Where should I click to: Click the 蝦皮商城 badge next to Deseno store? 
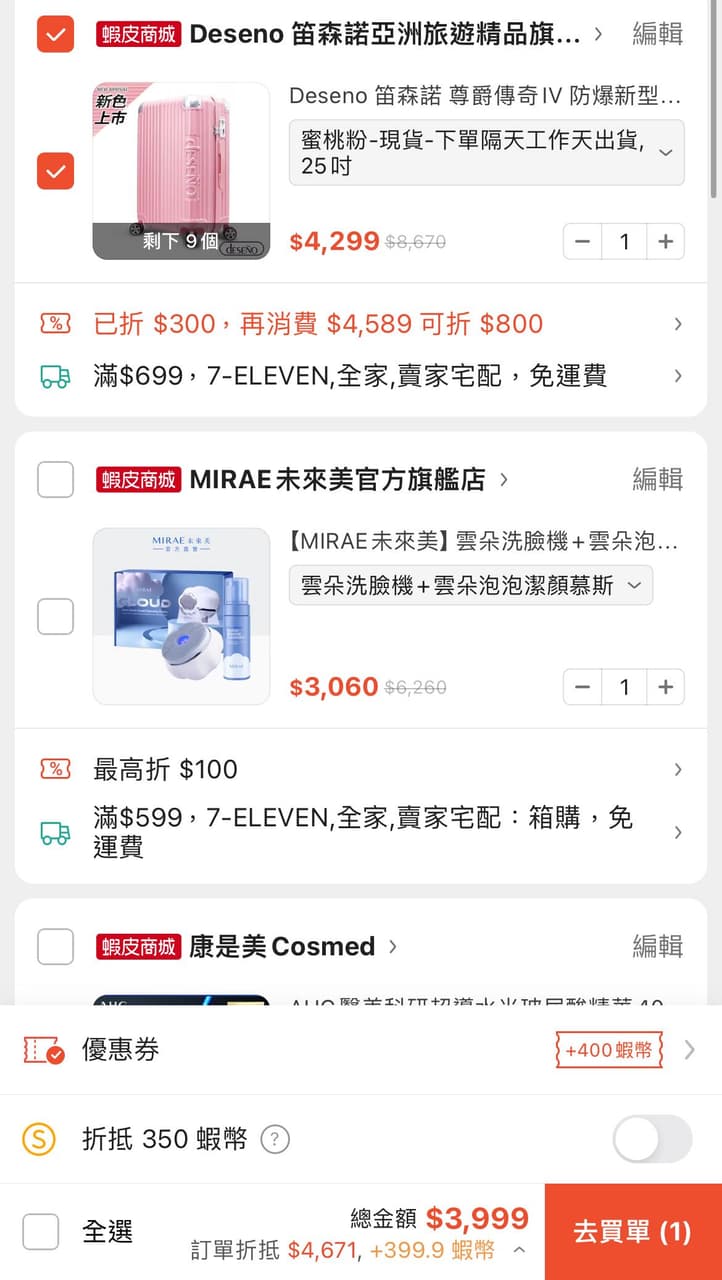tap(136, 34)
